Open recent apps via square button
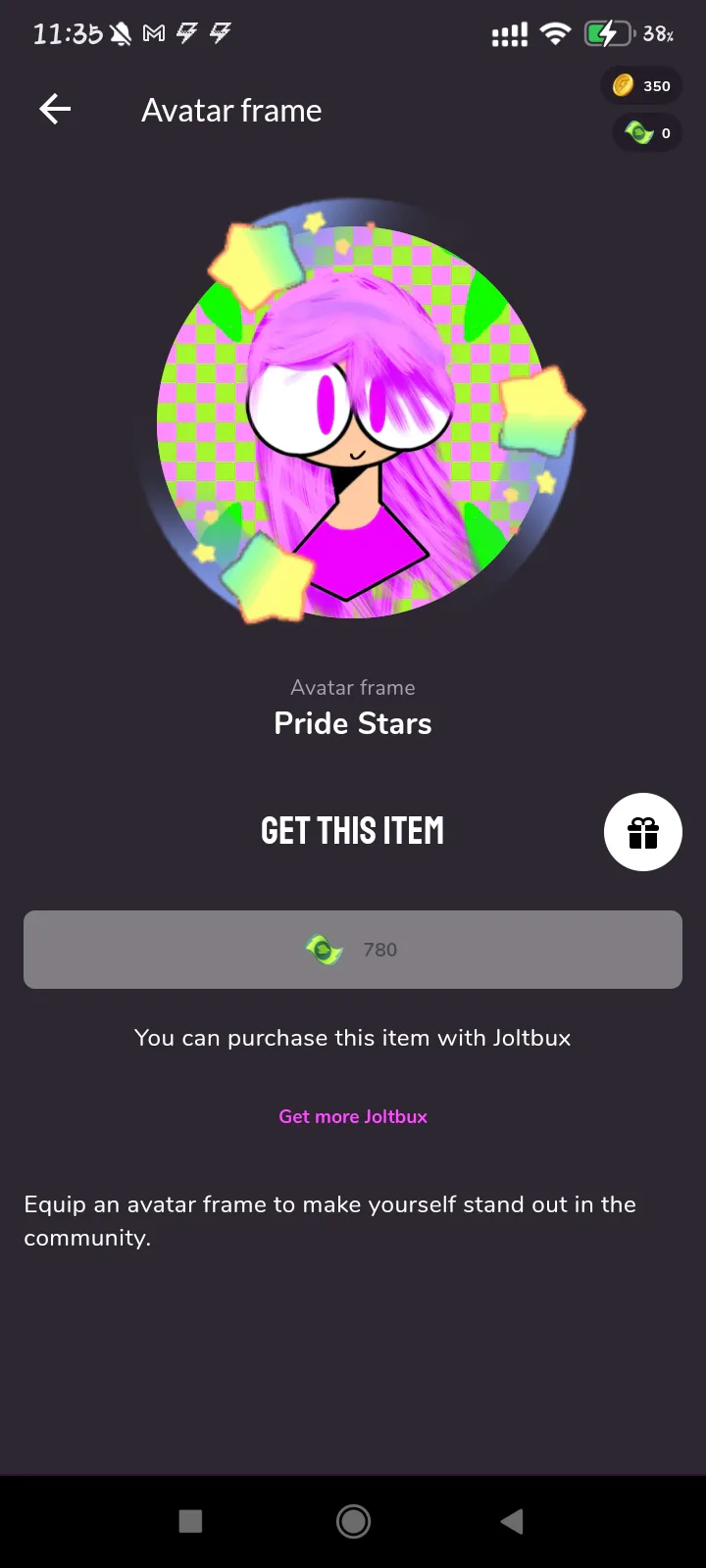 click(x=191, y=1521)
